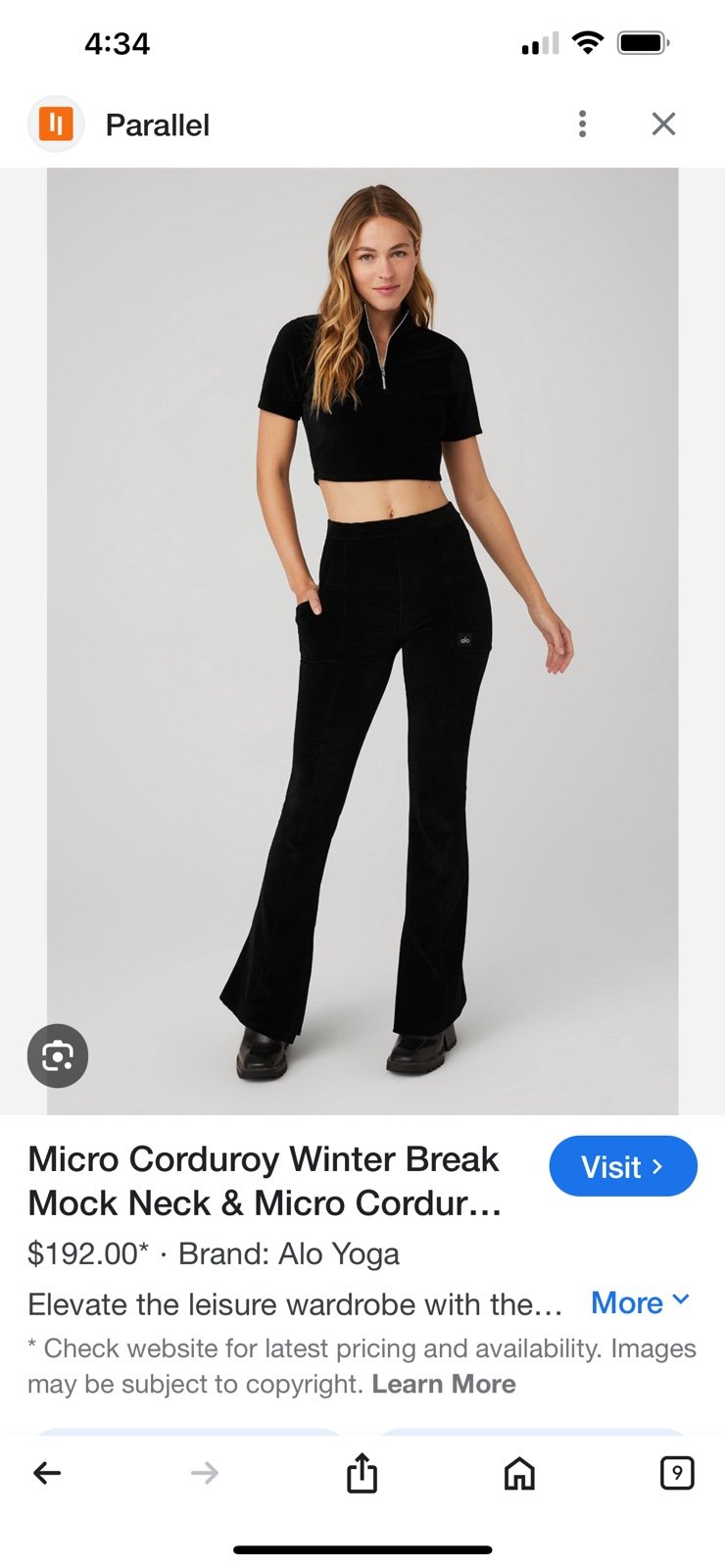
Task: Expand the description with More
Action: click(641, 1302)
